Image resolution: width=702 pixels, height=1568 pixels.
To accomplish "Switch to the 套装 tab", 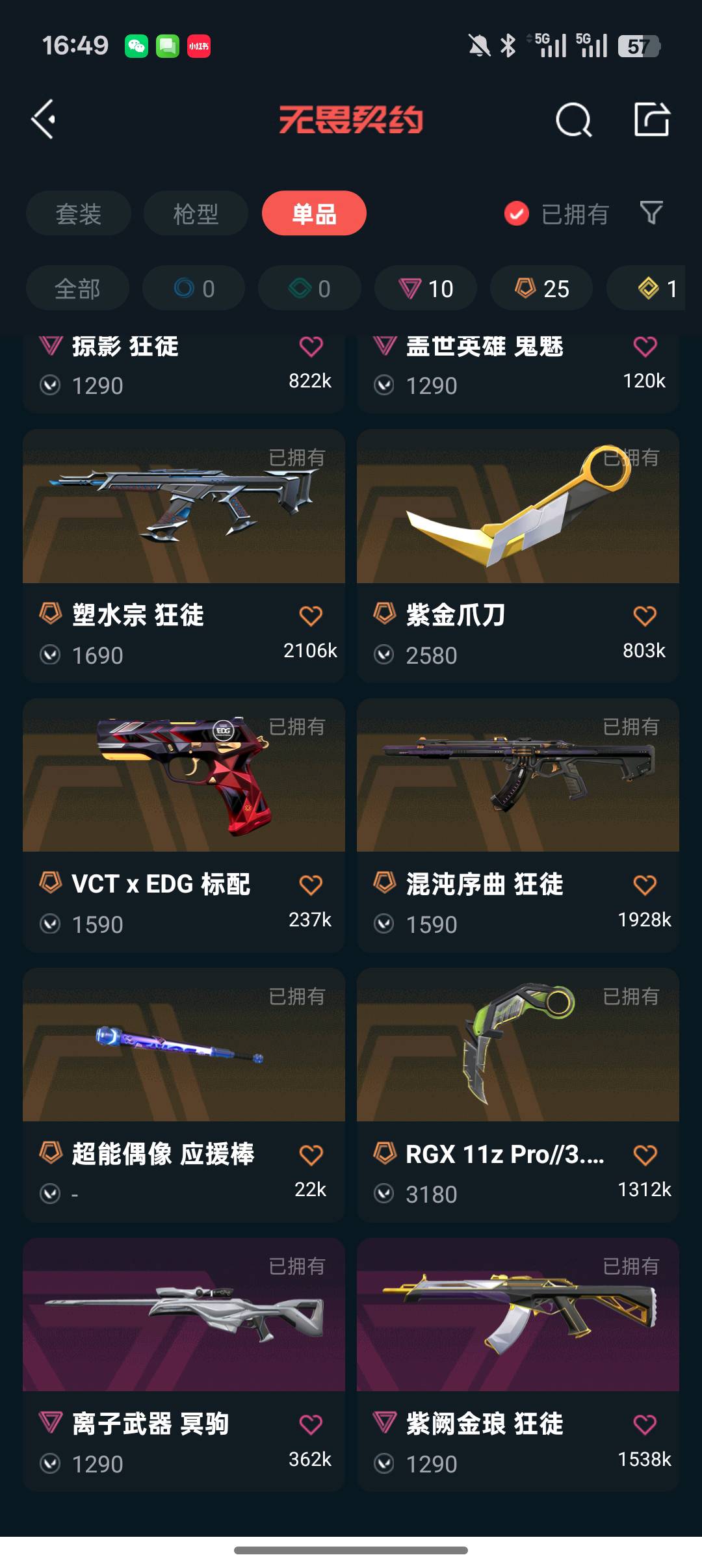I will pyautogui.click(x=79, y=214).
